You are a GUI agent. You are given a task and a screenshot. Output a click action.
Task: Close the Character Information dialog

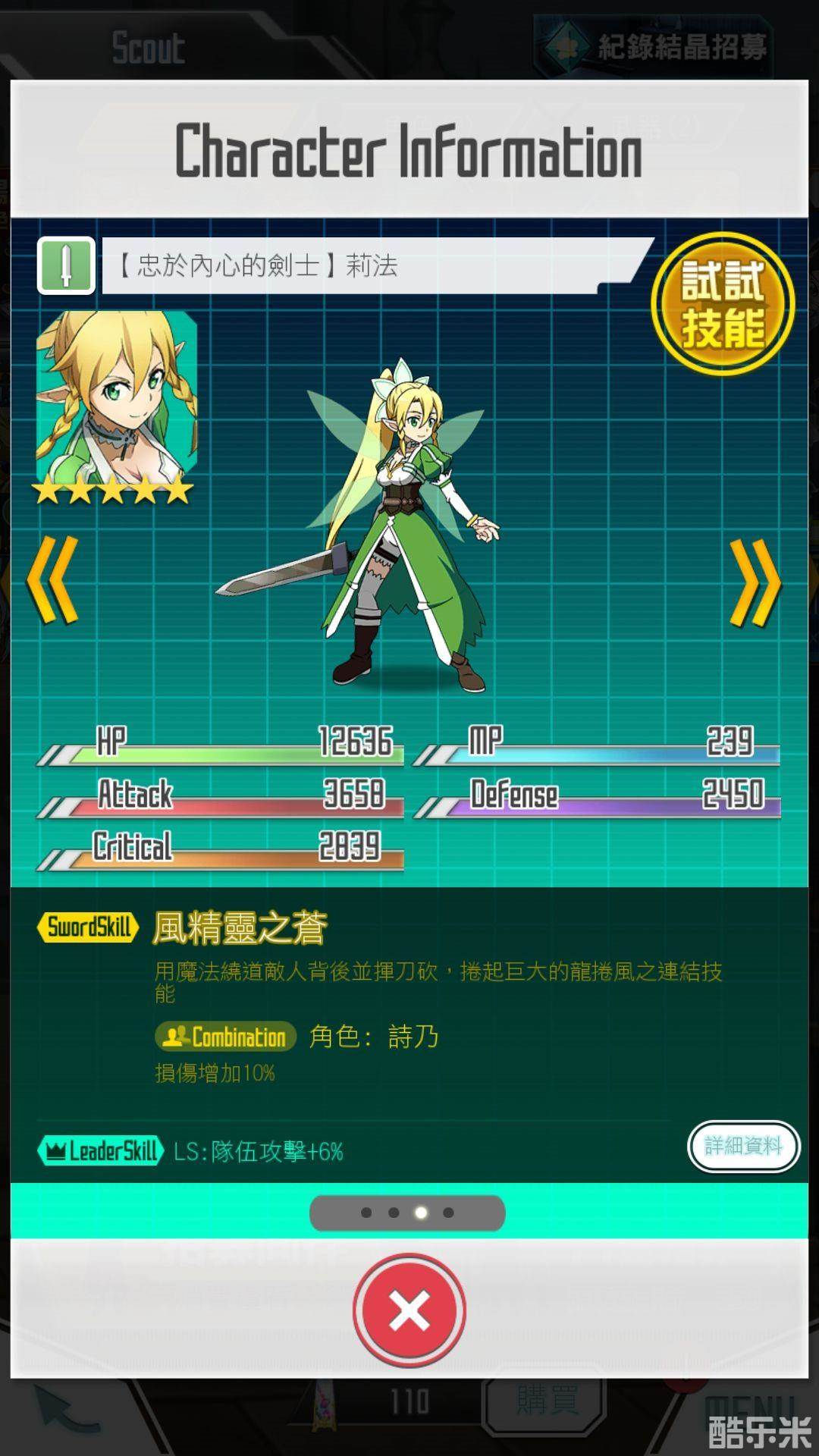409,1311
